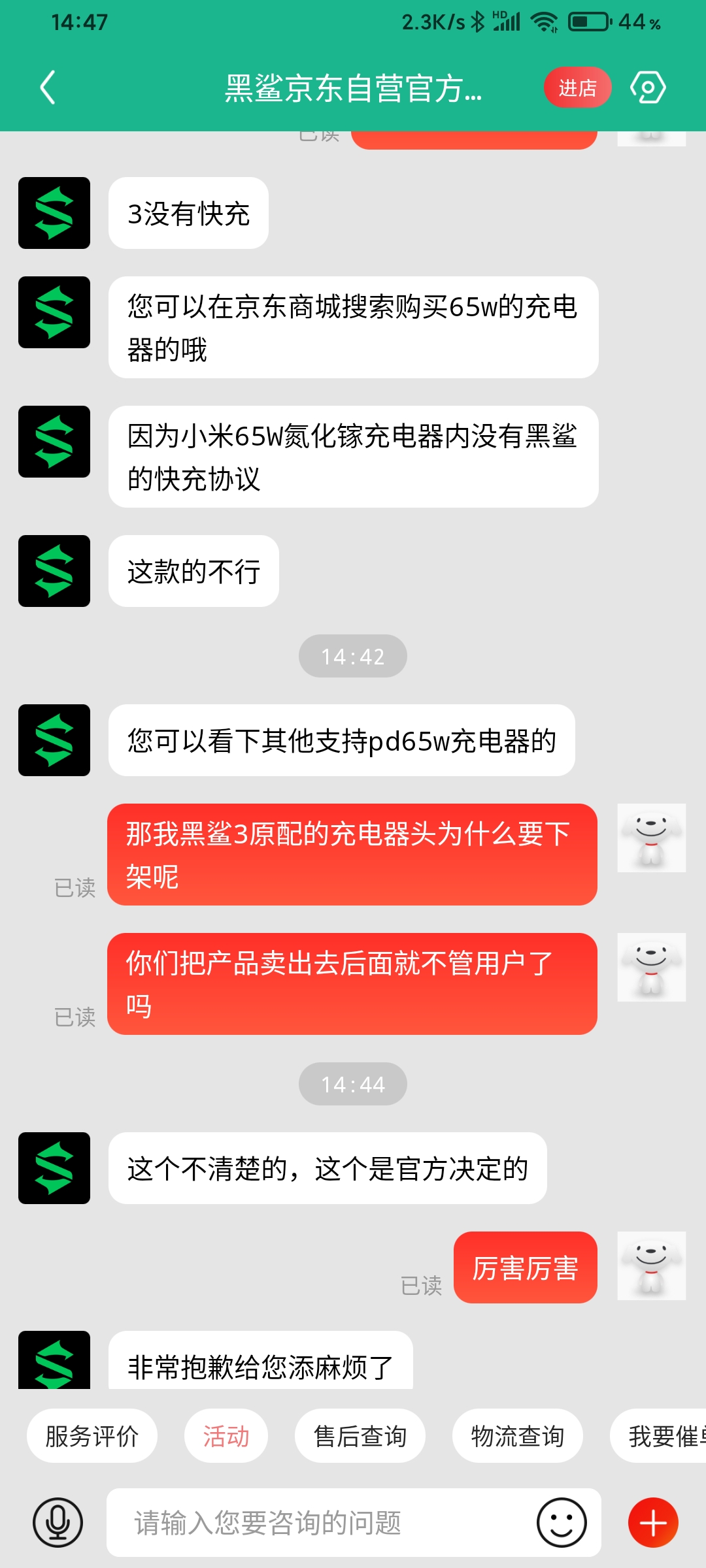
Task: Open more attachments with red plus button
Action: 653,1522
